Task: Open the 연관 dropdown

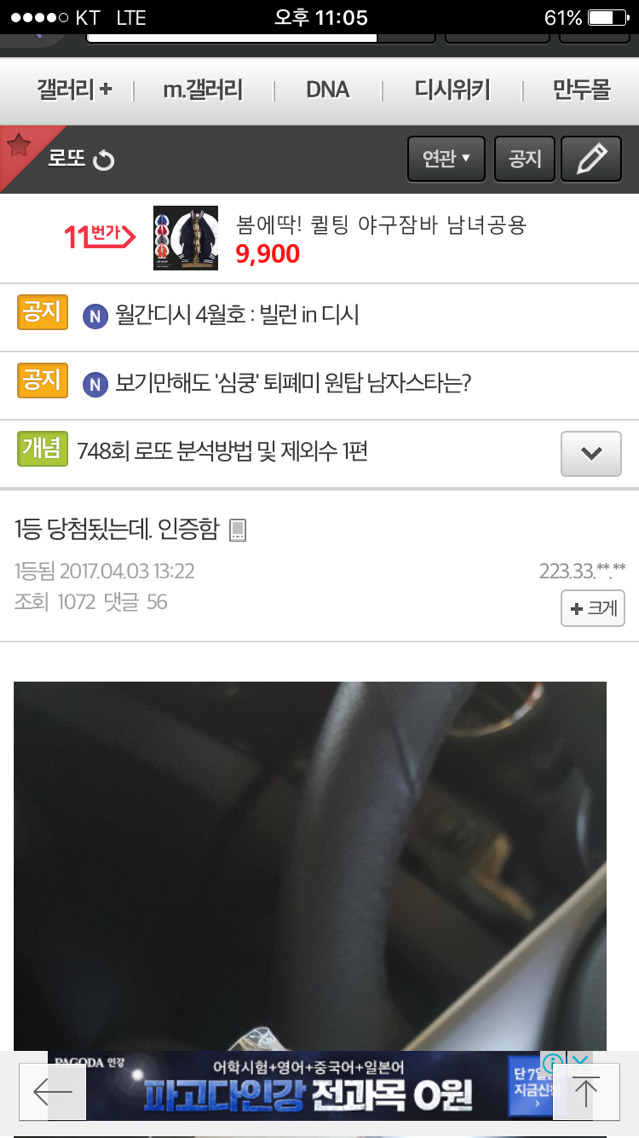Action: coord(446,158)
